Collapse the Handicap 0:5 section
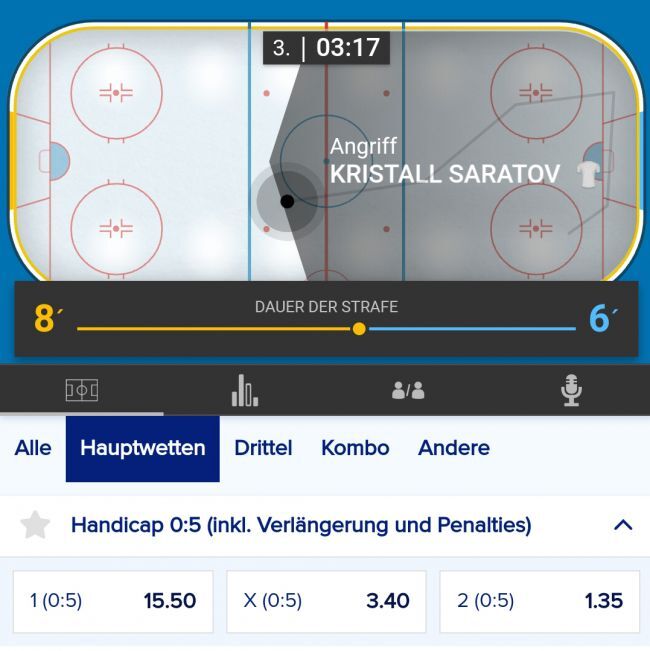650x651 pixels. pos(623,525)
